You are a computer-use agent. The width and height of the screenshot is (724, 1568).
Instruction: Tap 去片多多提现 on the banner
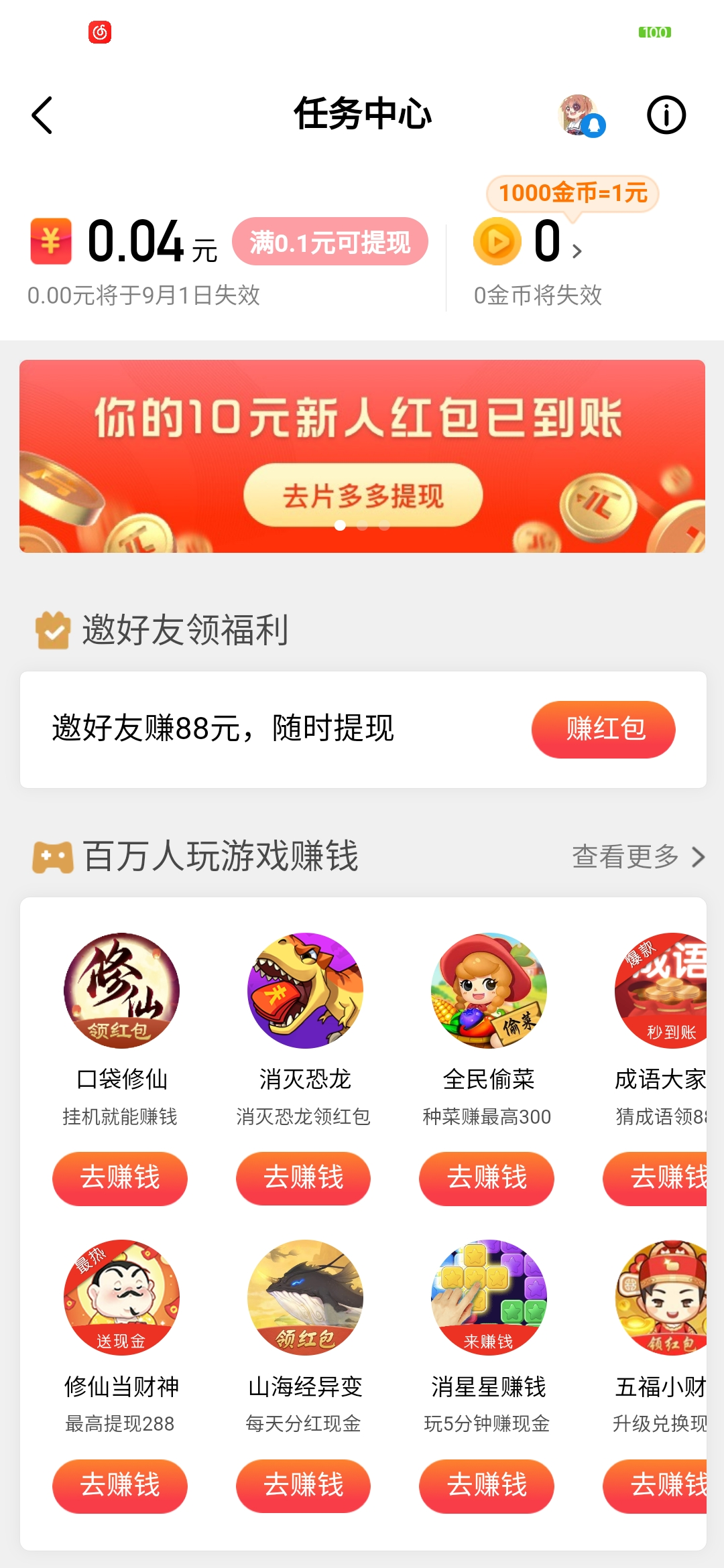click(363, 497)
